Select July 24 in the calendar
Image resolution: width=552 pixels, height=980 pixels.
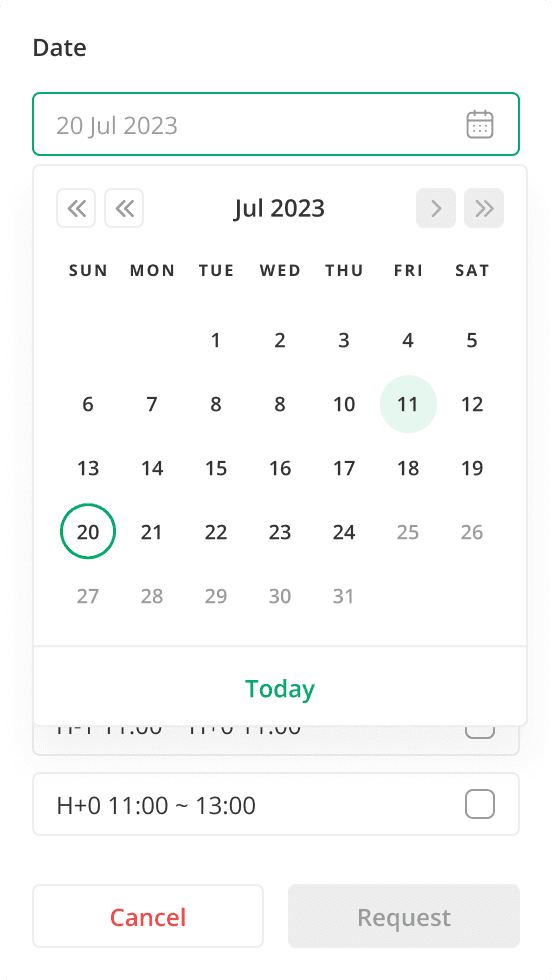point(344,532)
